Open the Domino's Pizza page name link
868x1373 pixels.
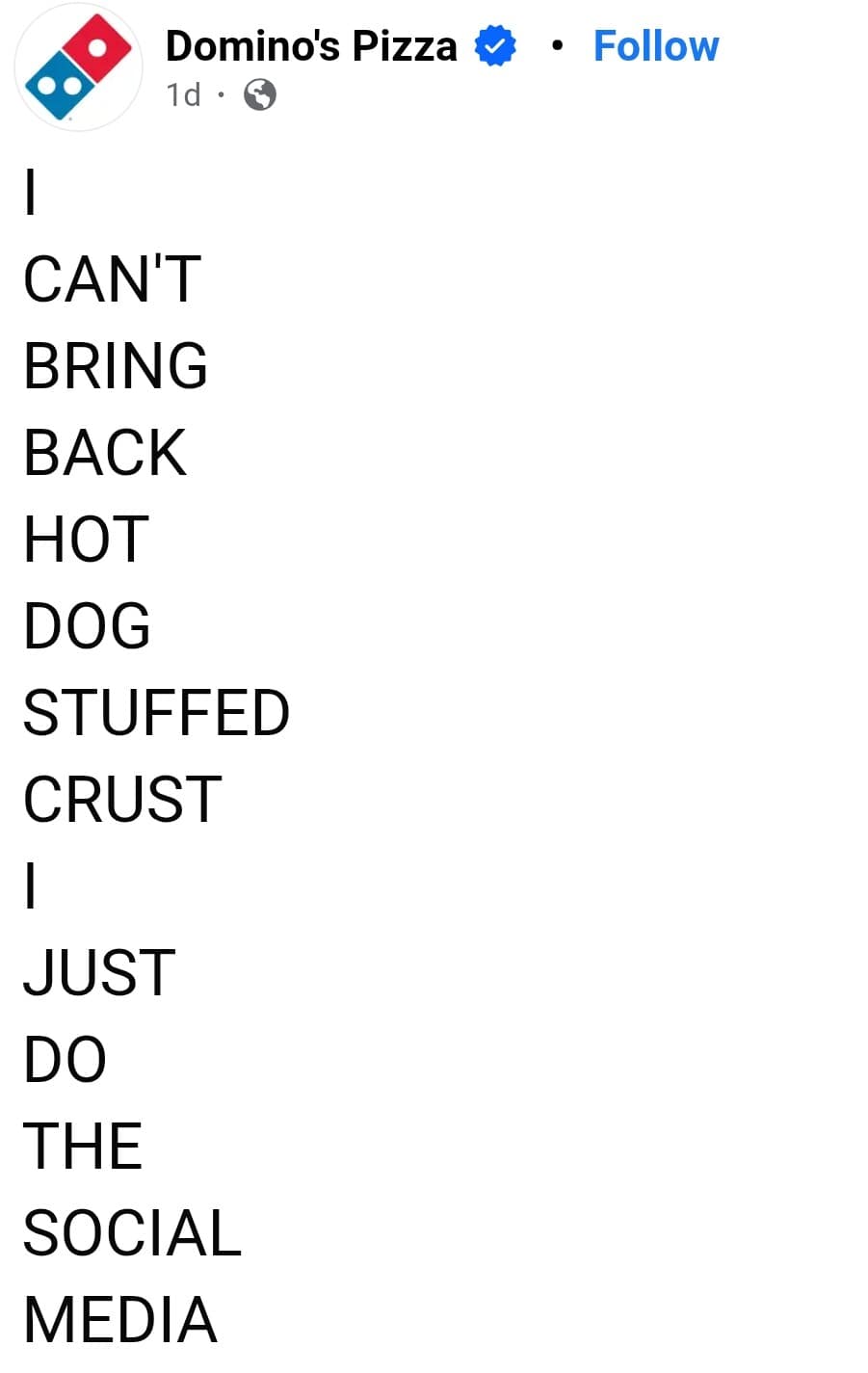point(310,46)
